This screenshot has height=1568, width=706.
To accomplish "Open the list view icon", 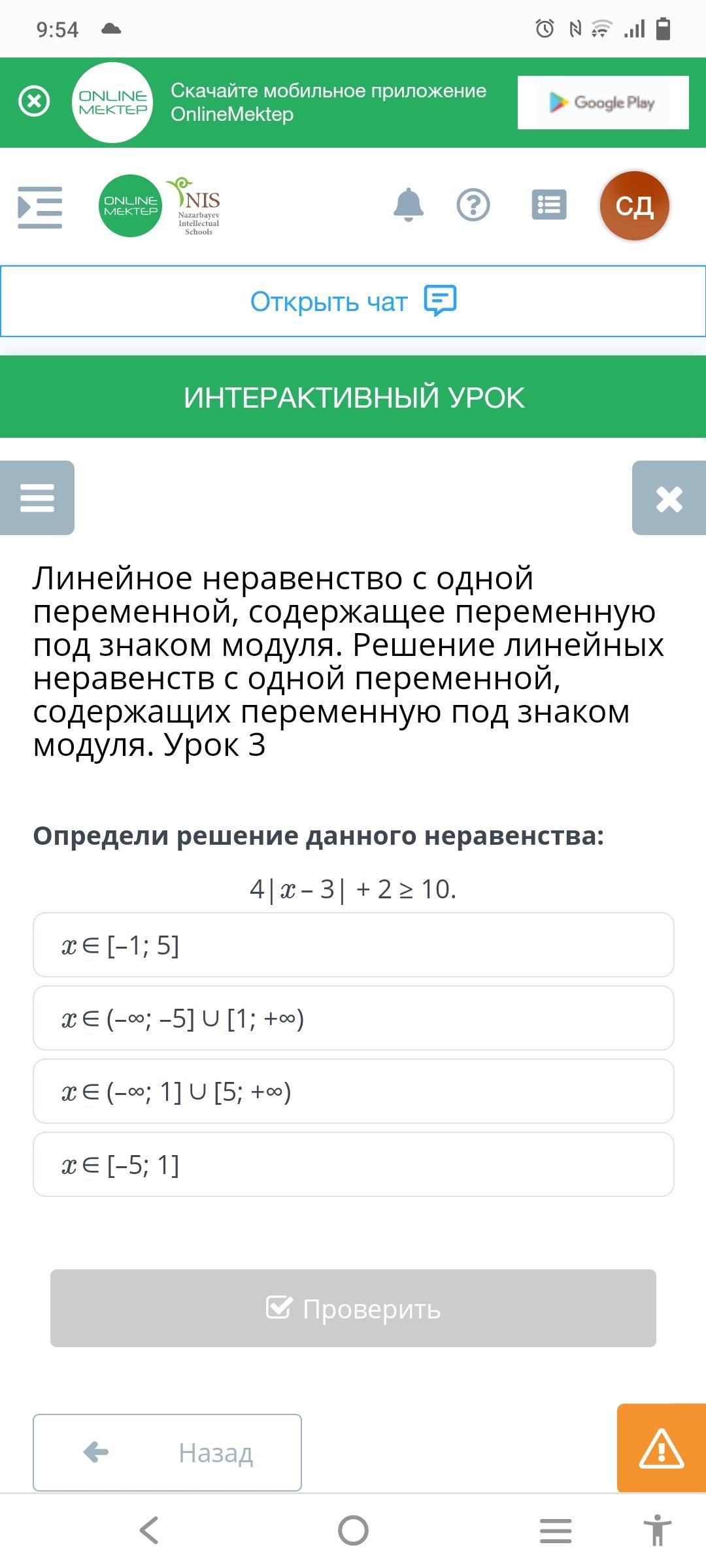I will [x=549, y=205].
